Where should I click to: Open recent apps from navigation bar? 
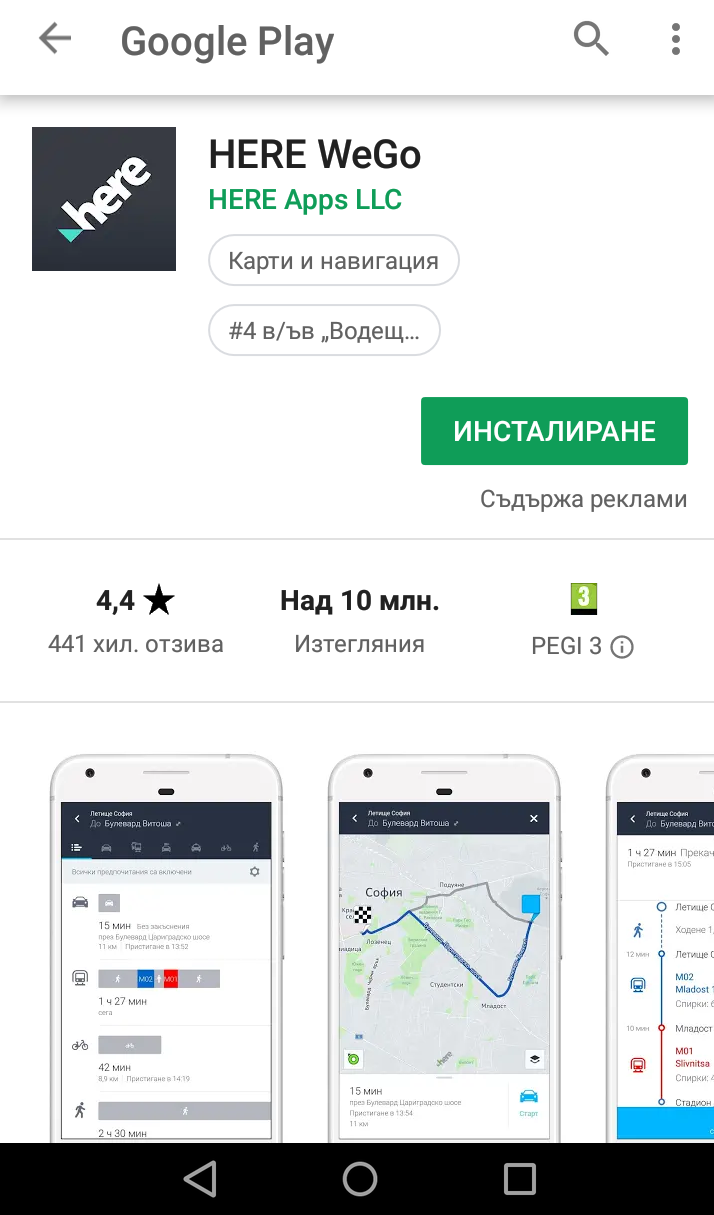tap(519, 1179)
